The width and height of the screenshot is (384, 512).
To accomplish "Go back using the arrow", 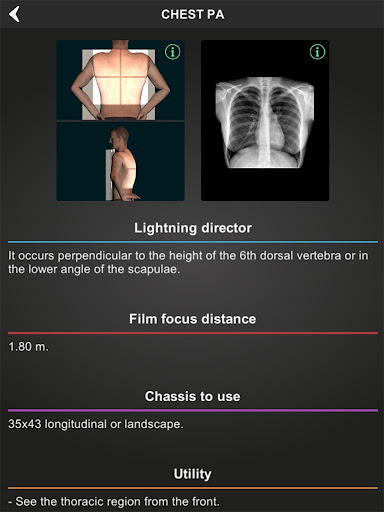I will tap(14, 15).
